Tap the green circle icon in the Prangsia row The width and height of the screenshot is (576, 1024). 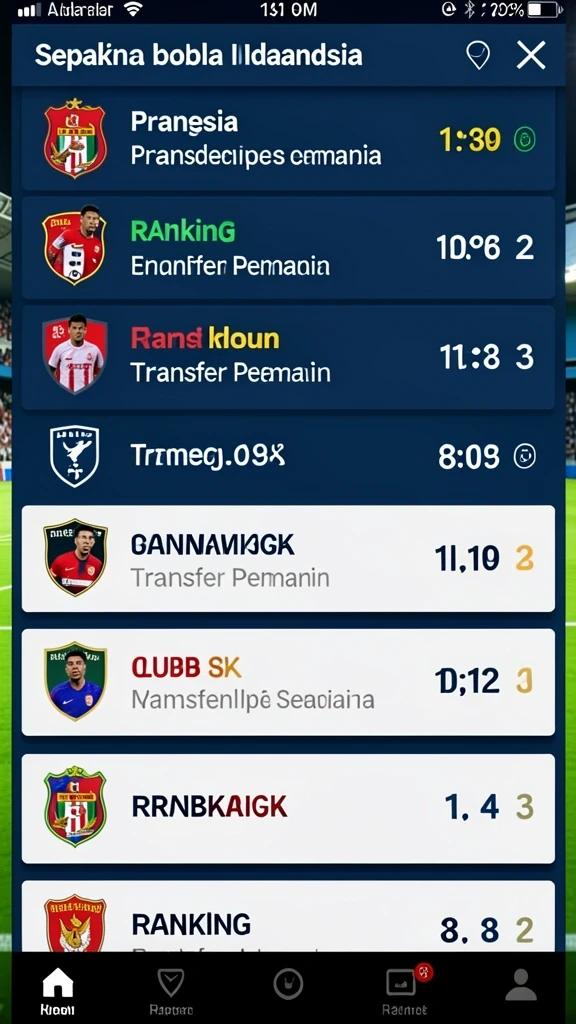(525, 139)
